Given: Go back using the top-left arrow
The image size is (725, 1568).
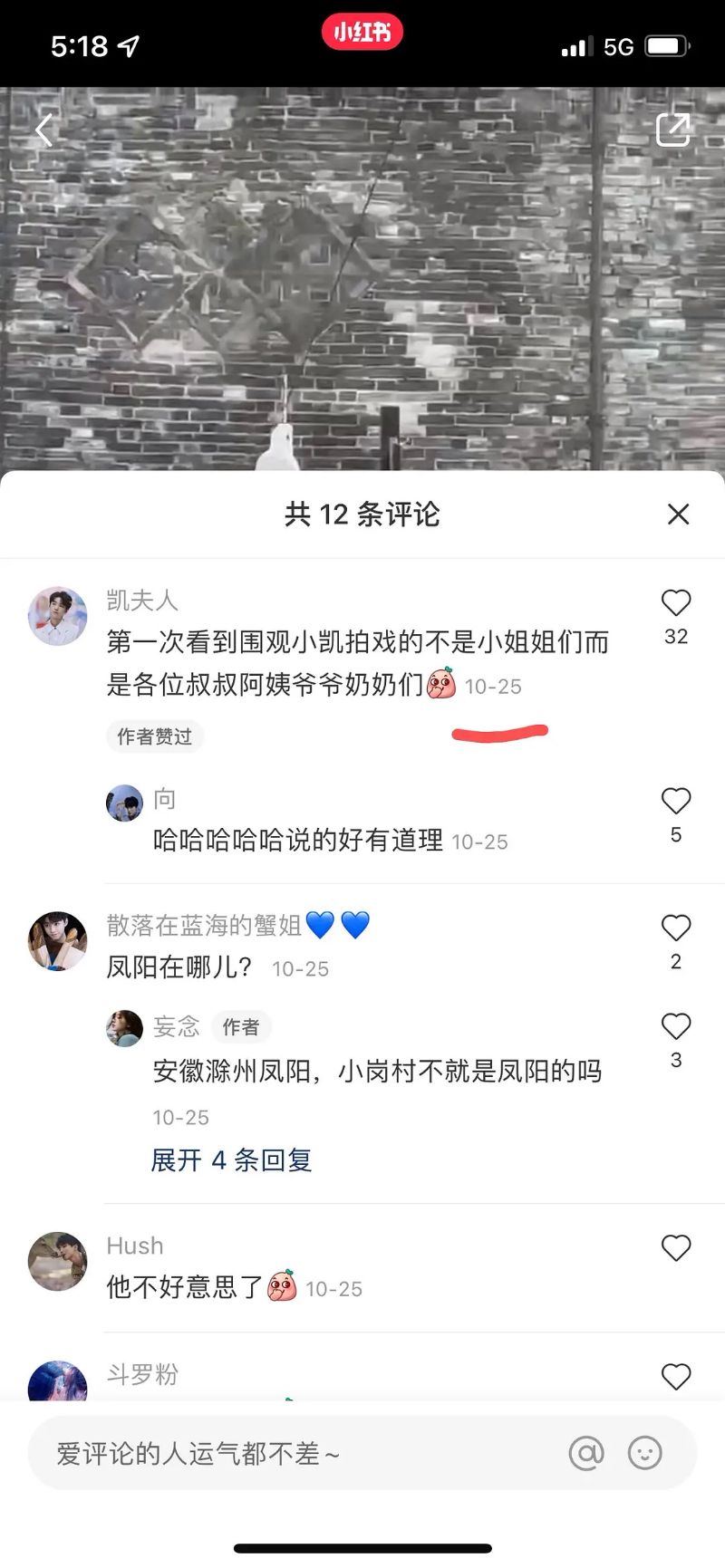Looking at the screenshot, I should 43,131.
